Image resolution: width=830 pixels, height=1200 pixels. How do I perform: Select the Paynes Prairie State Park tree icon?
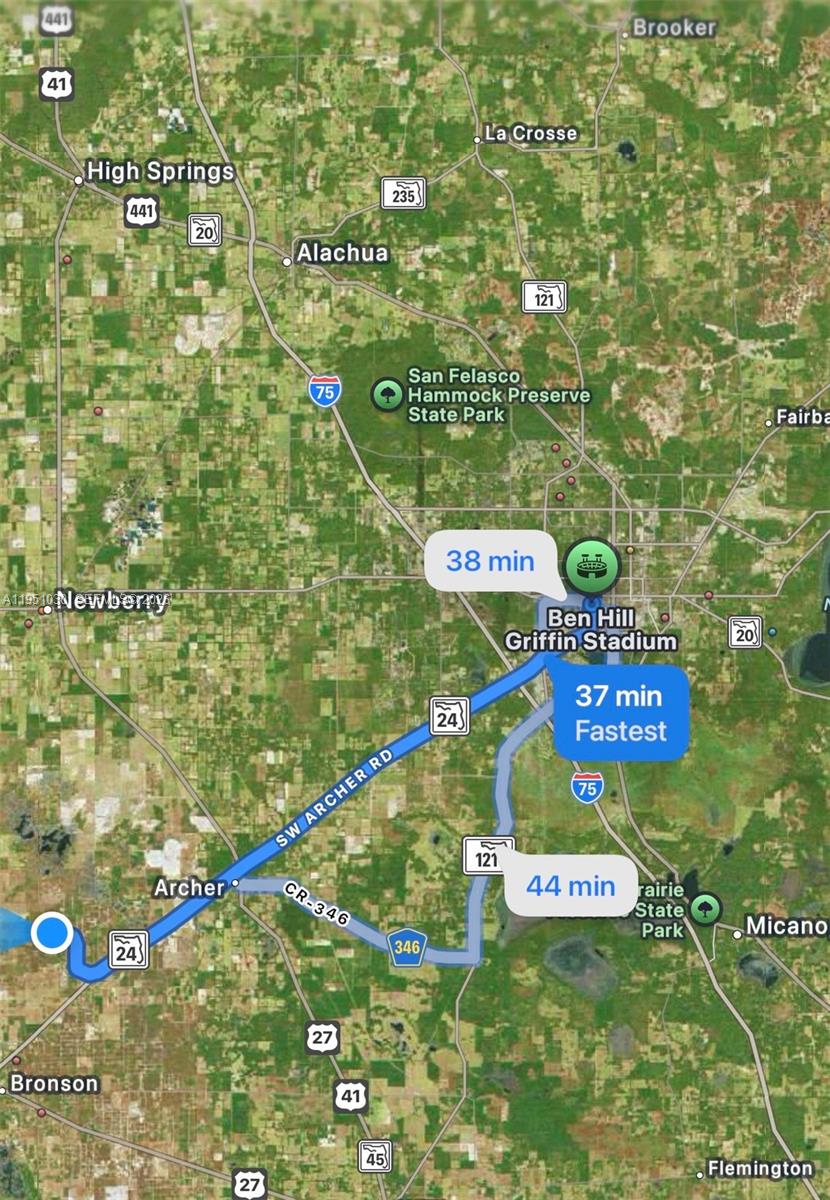[x=706, y=911]
